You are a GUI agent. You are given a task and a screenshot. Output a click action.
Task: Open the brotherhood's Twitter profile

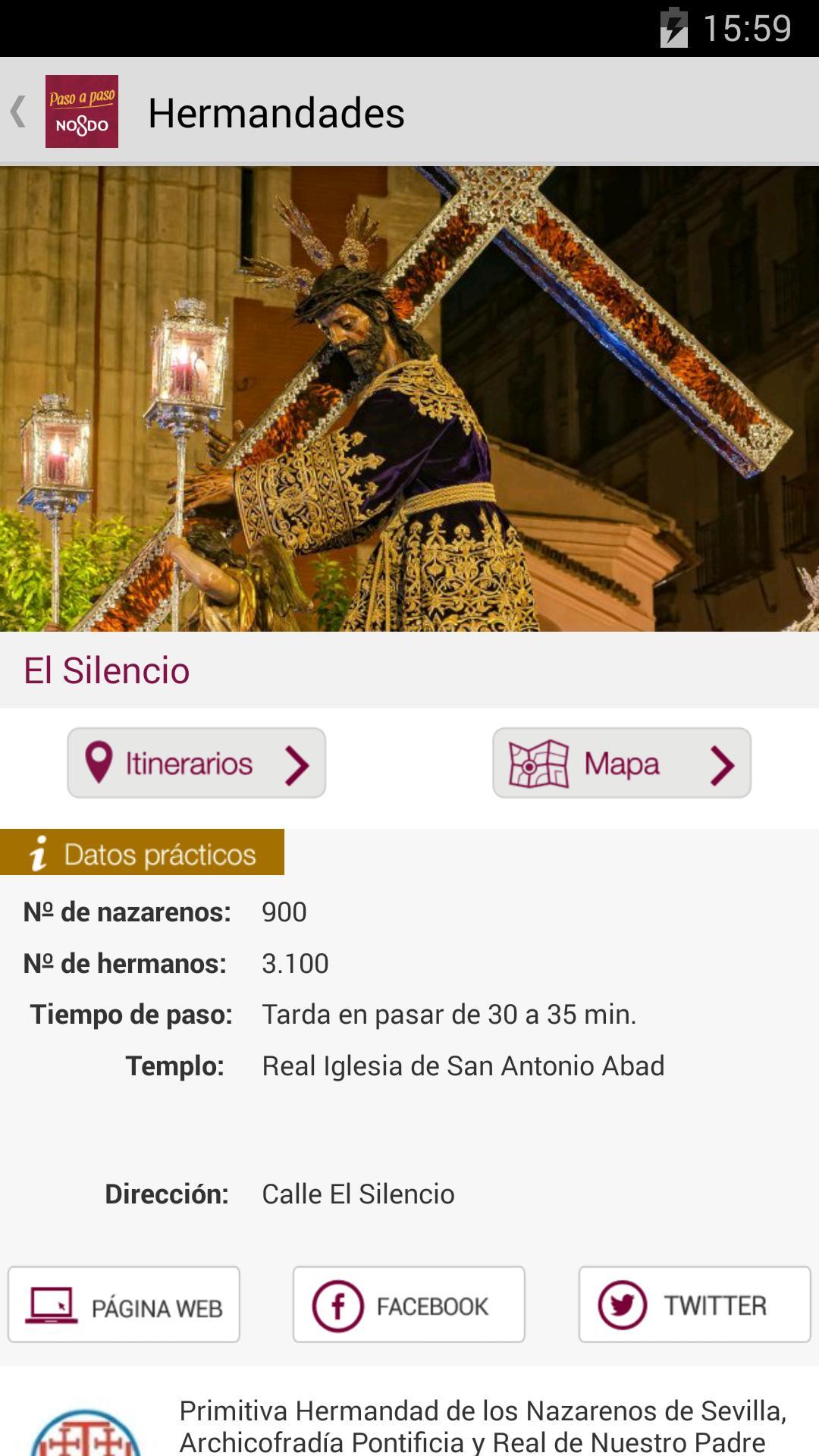(695, 1305)
